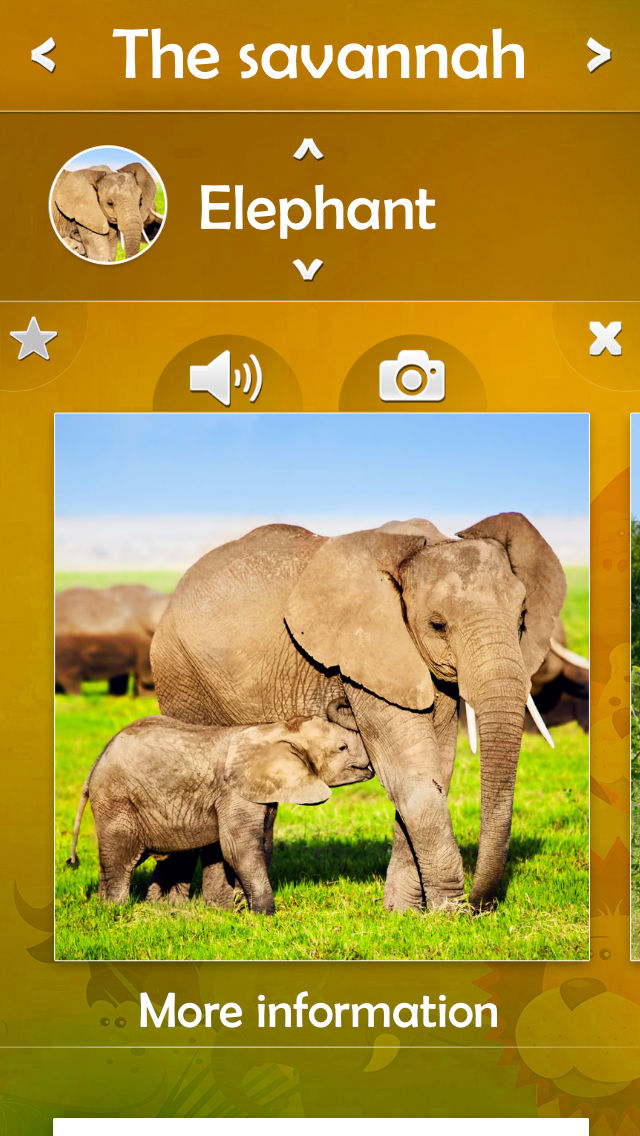Close the elephant card with X
The height and width of the screenshot is (1136, 640).
click(x=605, y=339)
